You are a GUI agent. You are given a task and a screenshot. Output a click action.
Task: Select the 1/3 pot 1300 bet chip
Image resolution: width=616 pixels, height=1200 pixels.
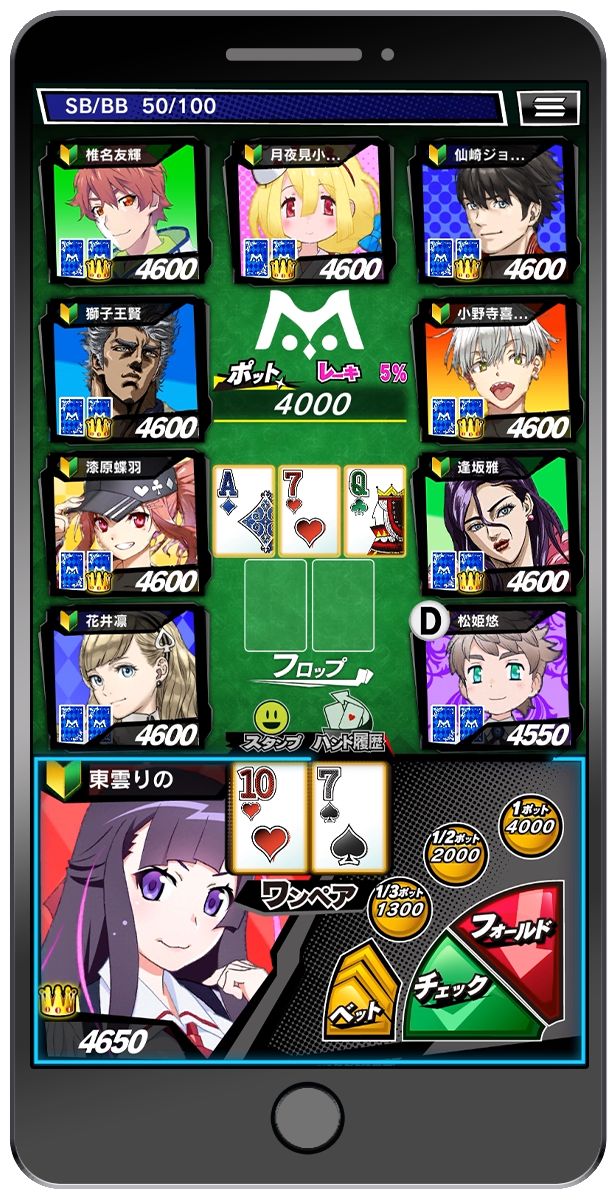click(x=399, y=902)
